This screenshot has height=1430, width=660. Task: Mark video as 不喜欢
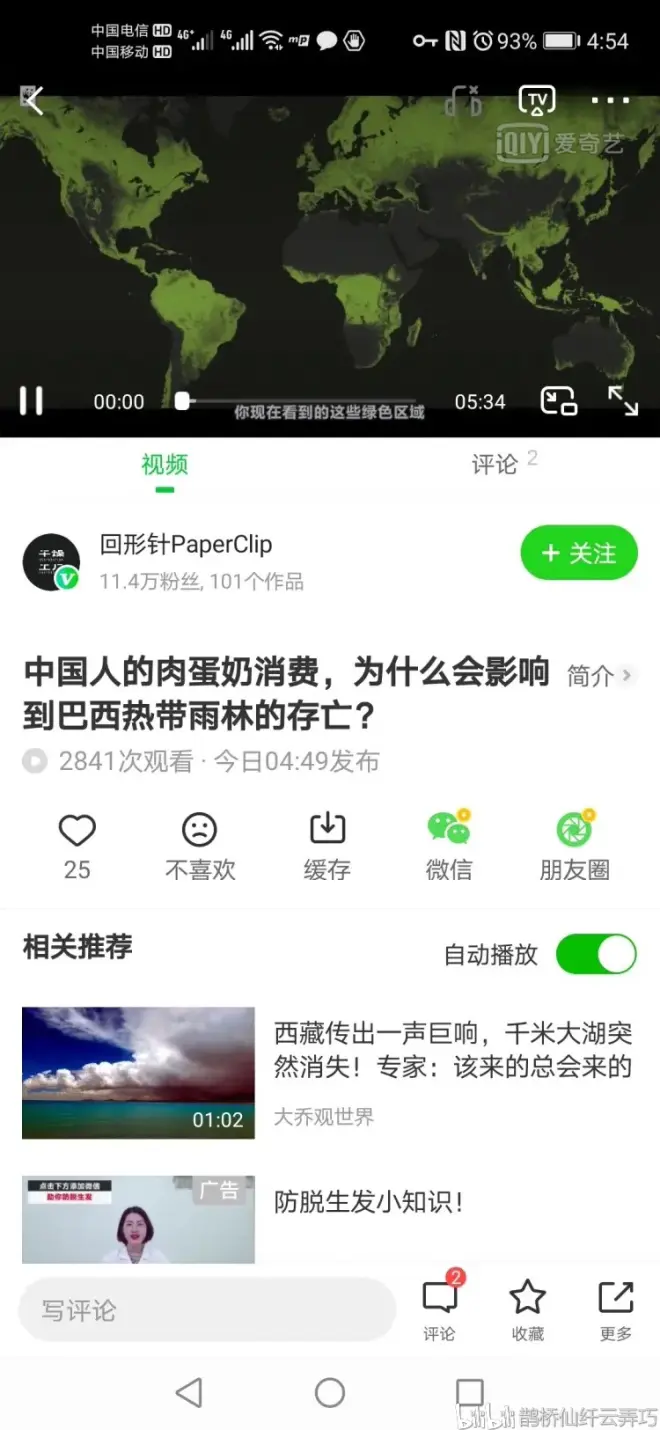(200, 845)
